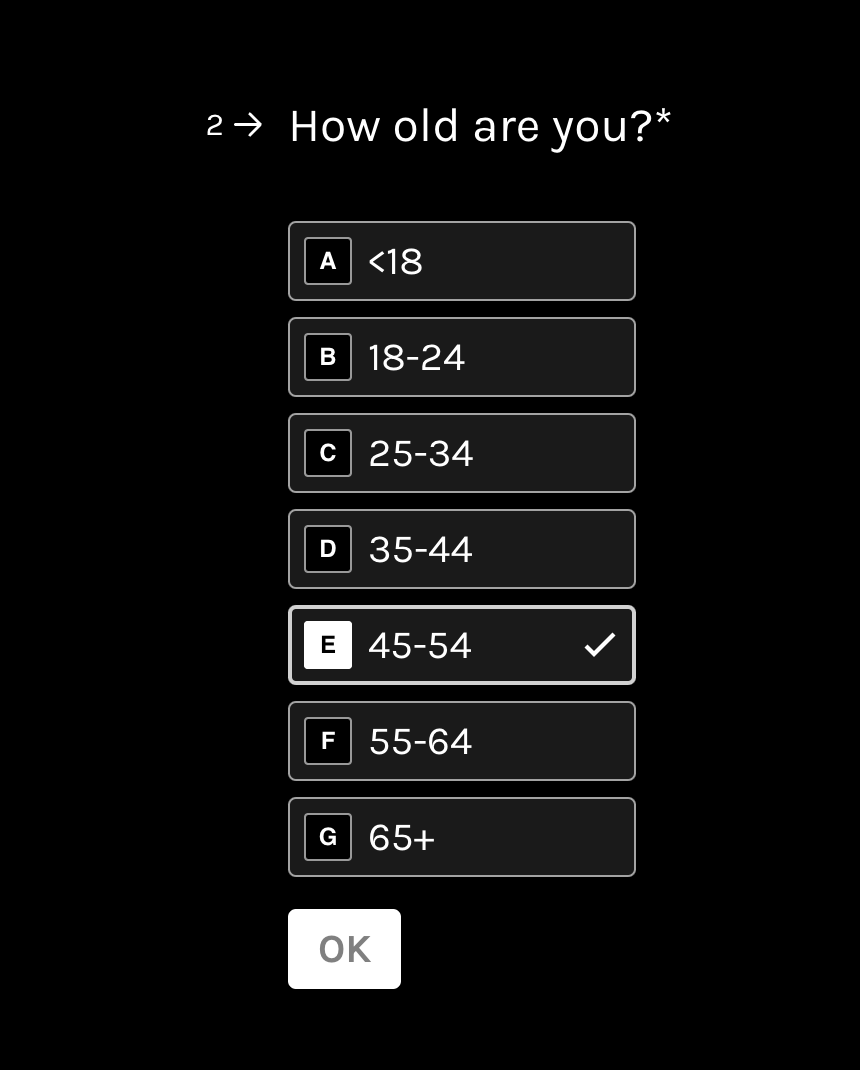Confirm the answer with OK
Viewport: 860px width, 1070px height.
pos(344,949)
